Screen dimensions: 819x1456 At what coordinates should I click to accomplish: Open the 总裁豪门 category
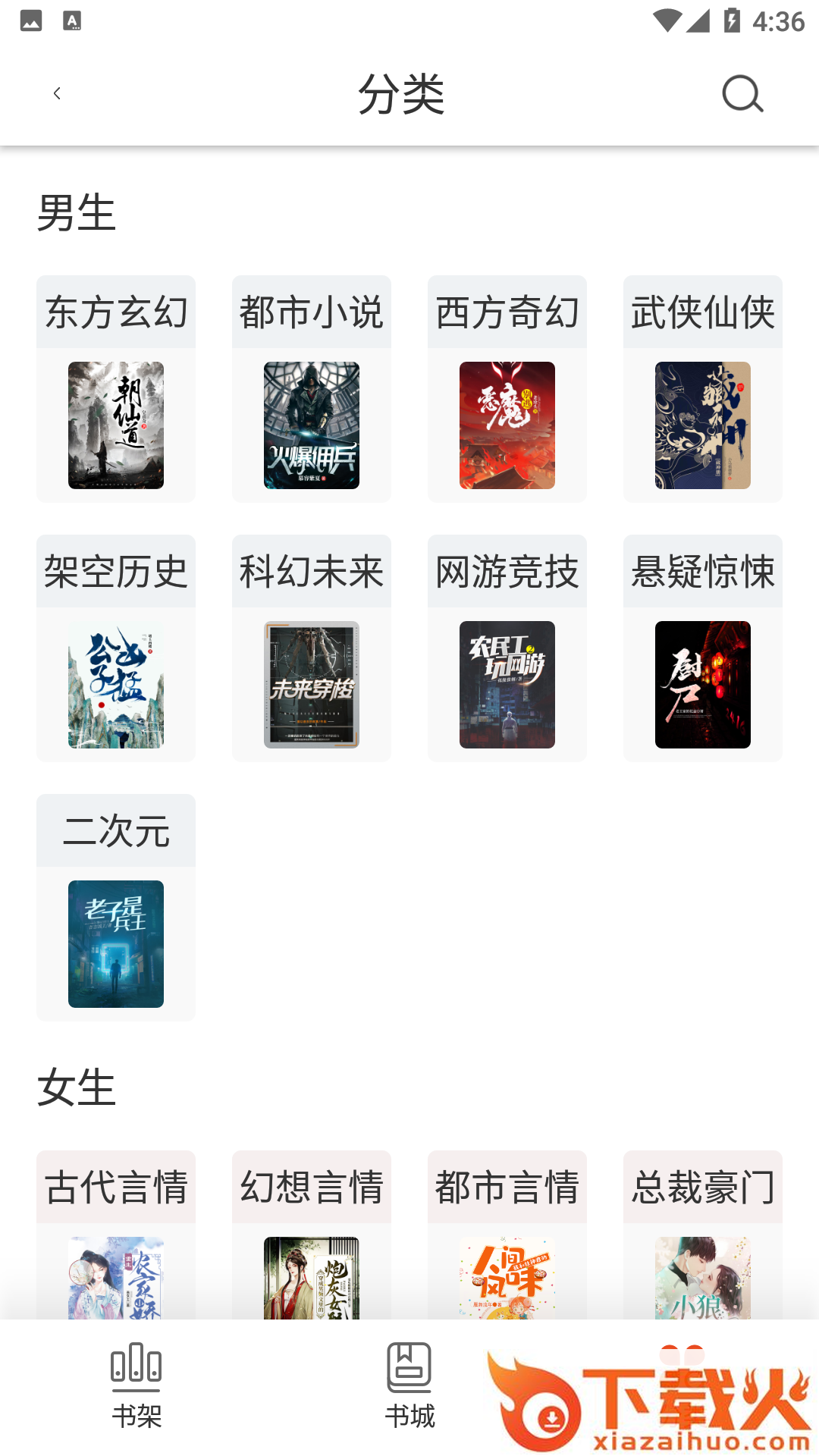(x=703, y=1228)
